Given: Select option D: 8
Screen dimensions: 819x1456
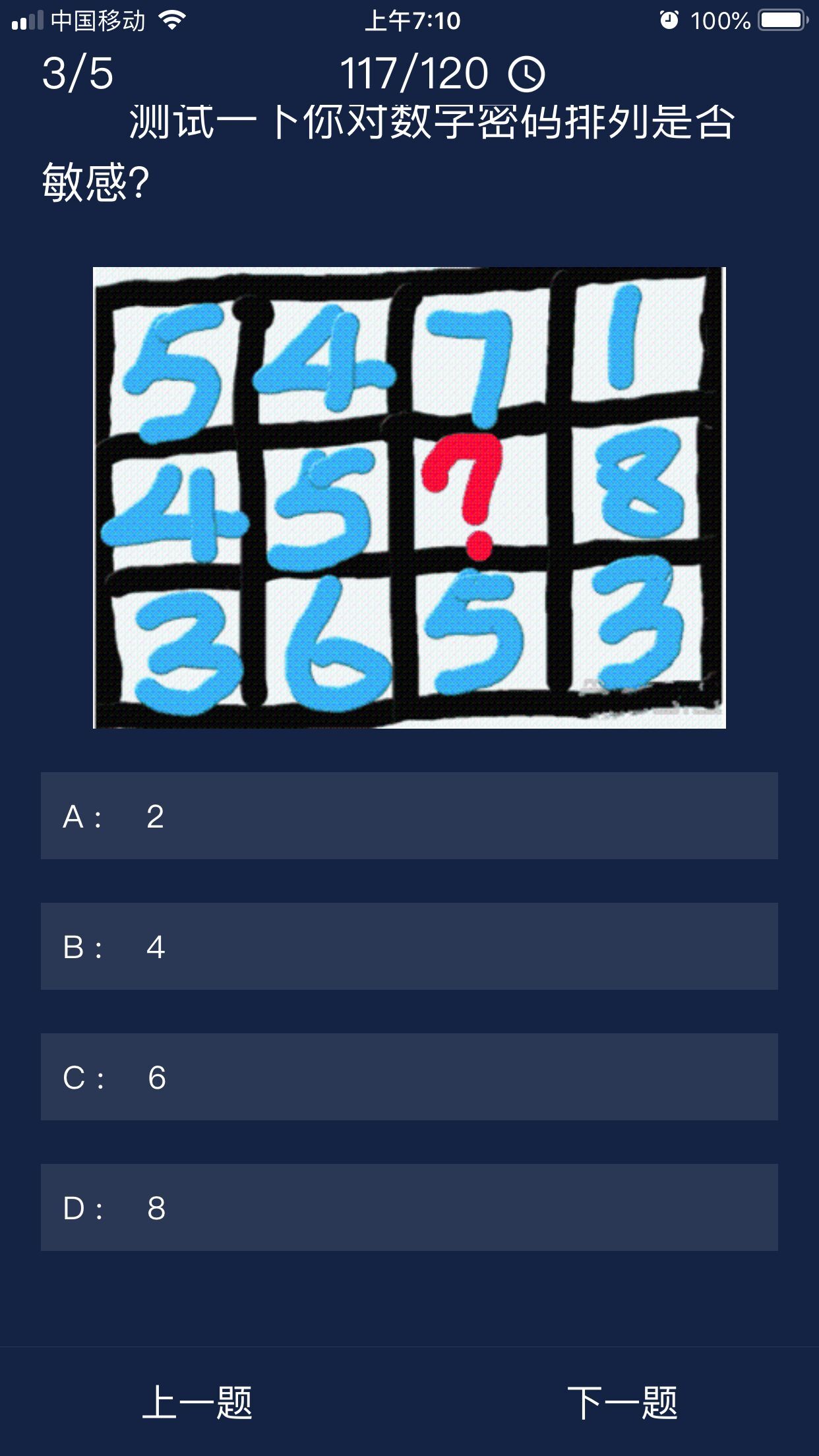Looking at the screenshot, I should pyautogui.click(x=409, y=1207).
